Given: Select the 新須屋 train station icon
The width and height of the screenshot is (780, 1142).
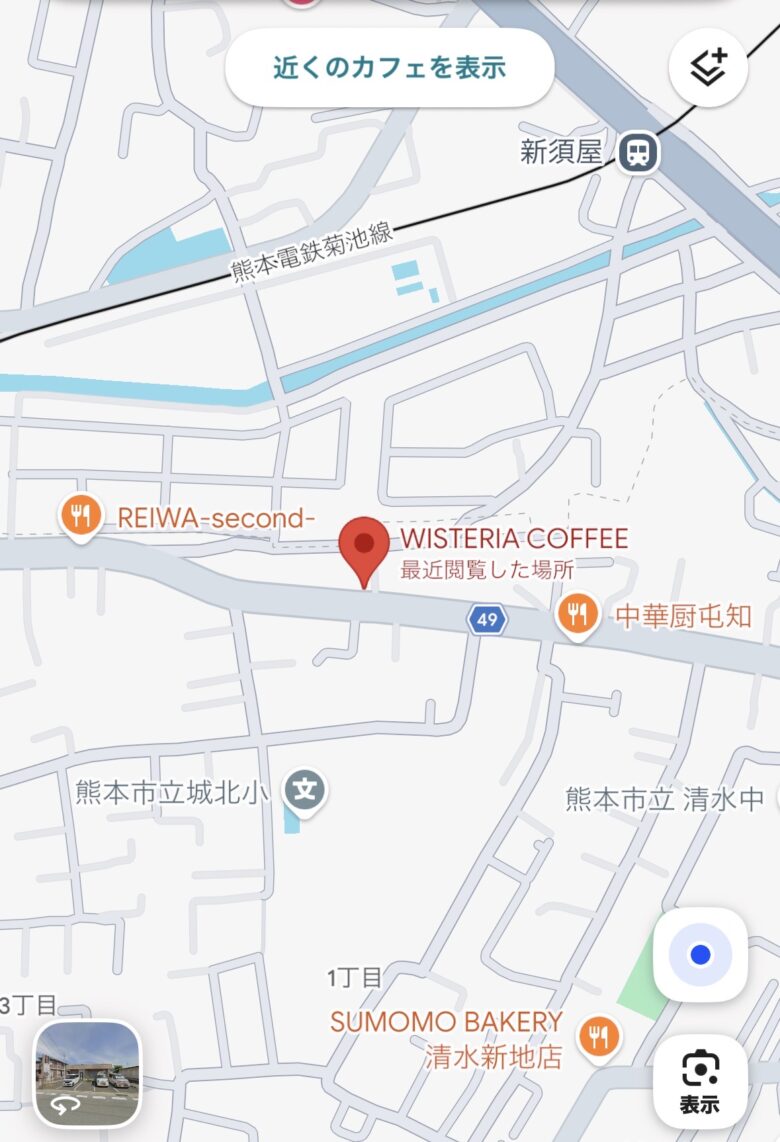Looking at the screenshot, I should click(638, 153).
